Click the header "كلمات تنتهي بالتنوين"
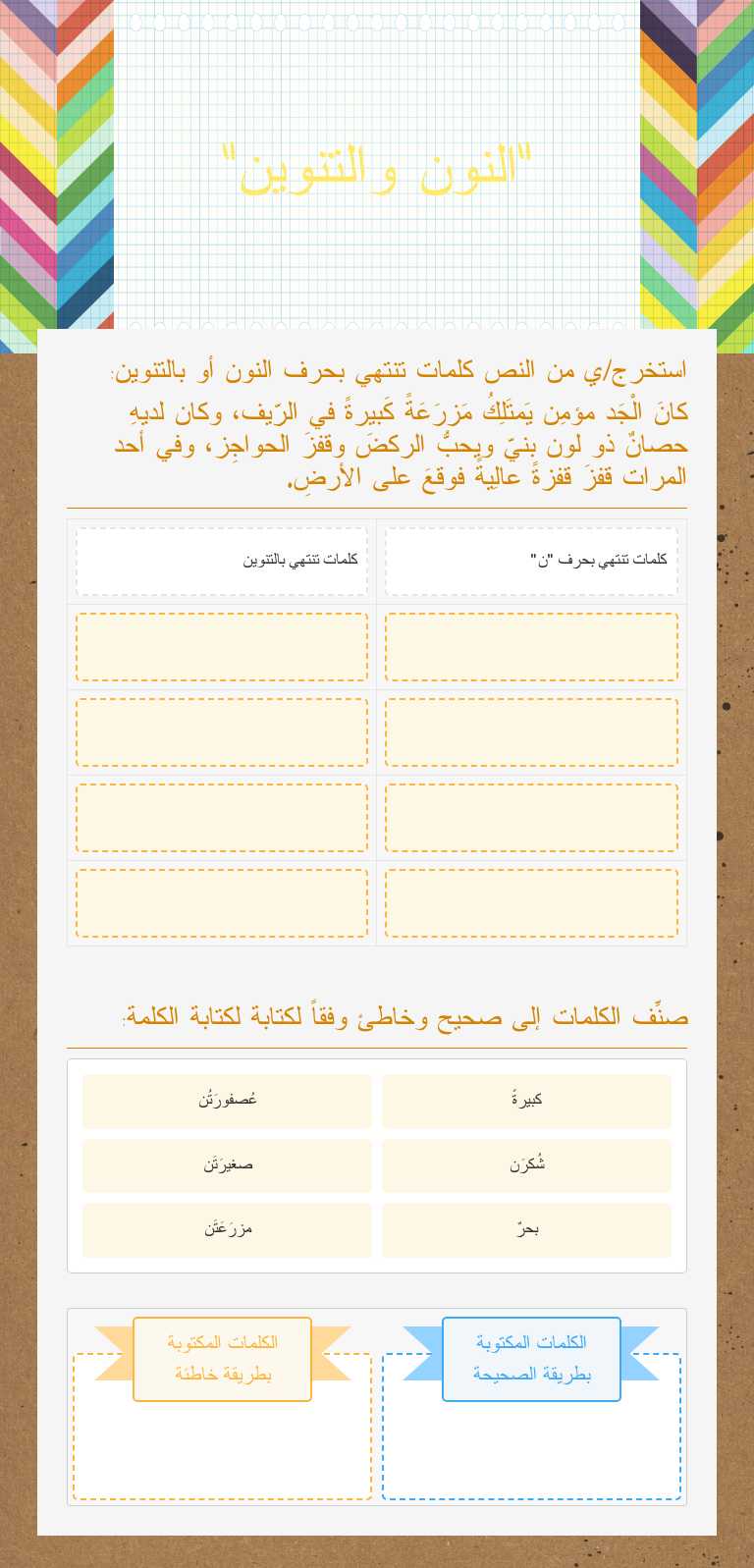Viewport: 754px width, 1568px height. [221, 561]
